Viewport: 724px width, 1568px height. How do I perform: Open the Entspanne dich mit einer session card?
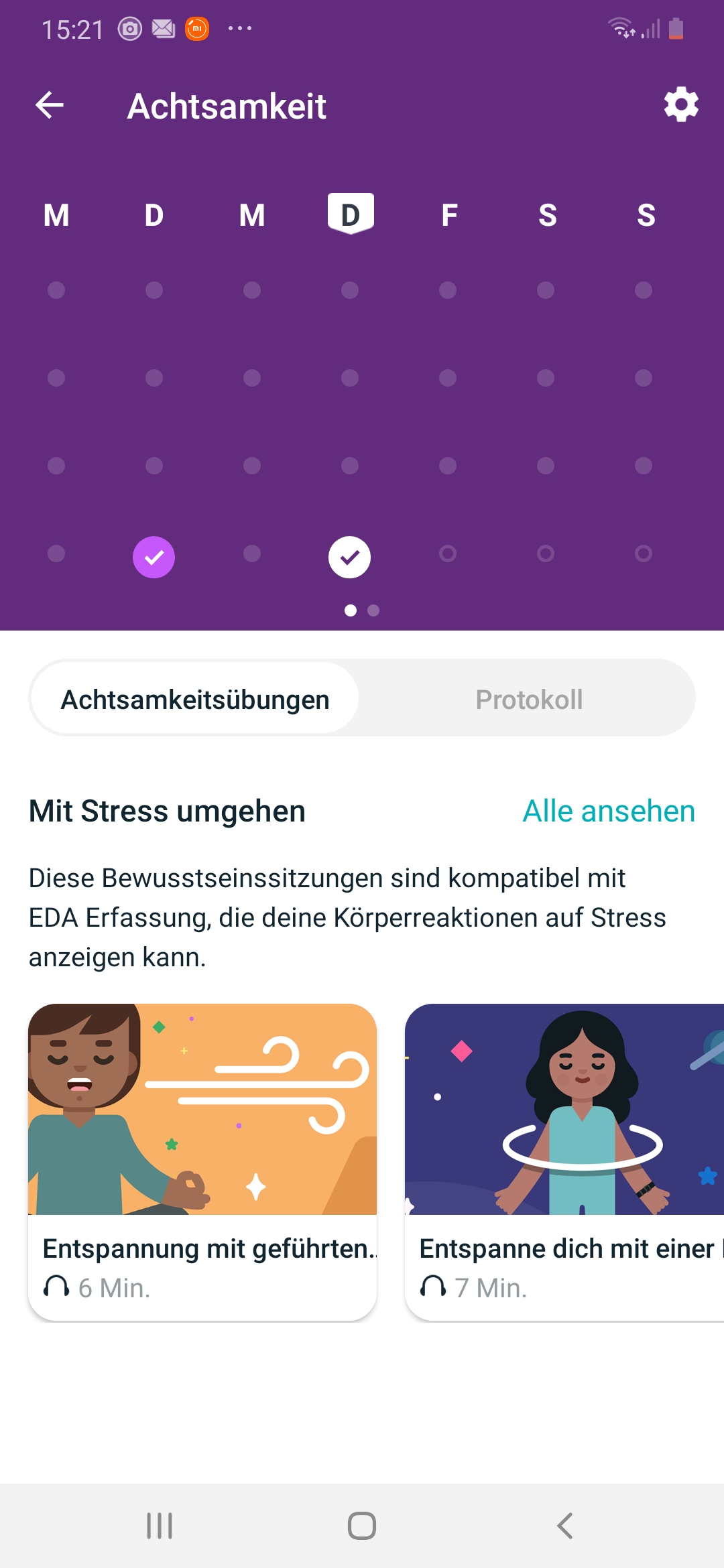pyautogui.click(x=564, y=1162)
